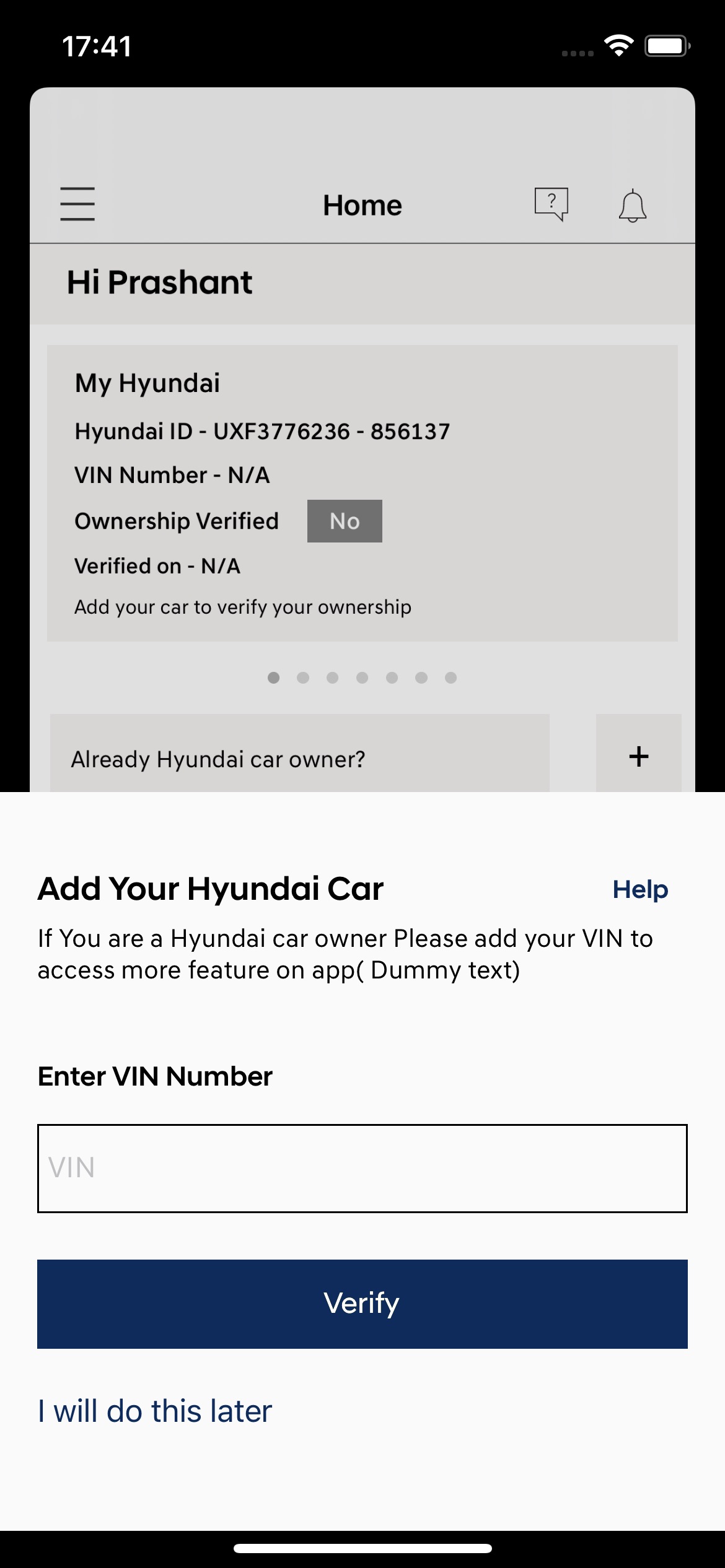
Task: Tap the Verify button
Action: tap(362, 1304)
